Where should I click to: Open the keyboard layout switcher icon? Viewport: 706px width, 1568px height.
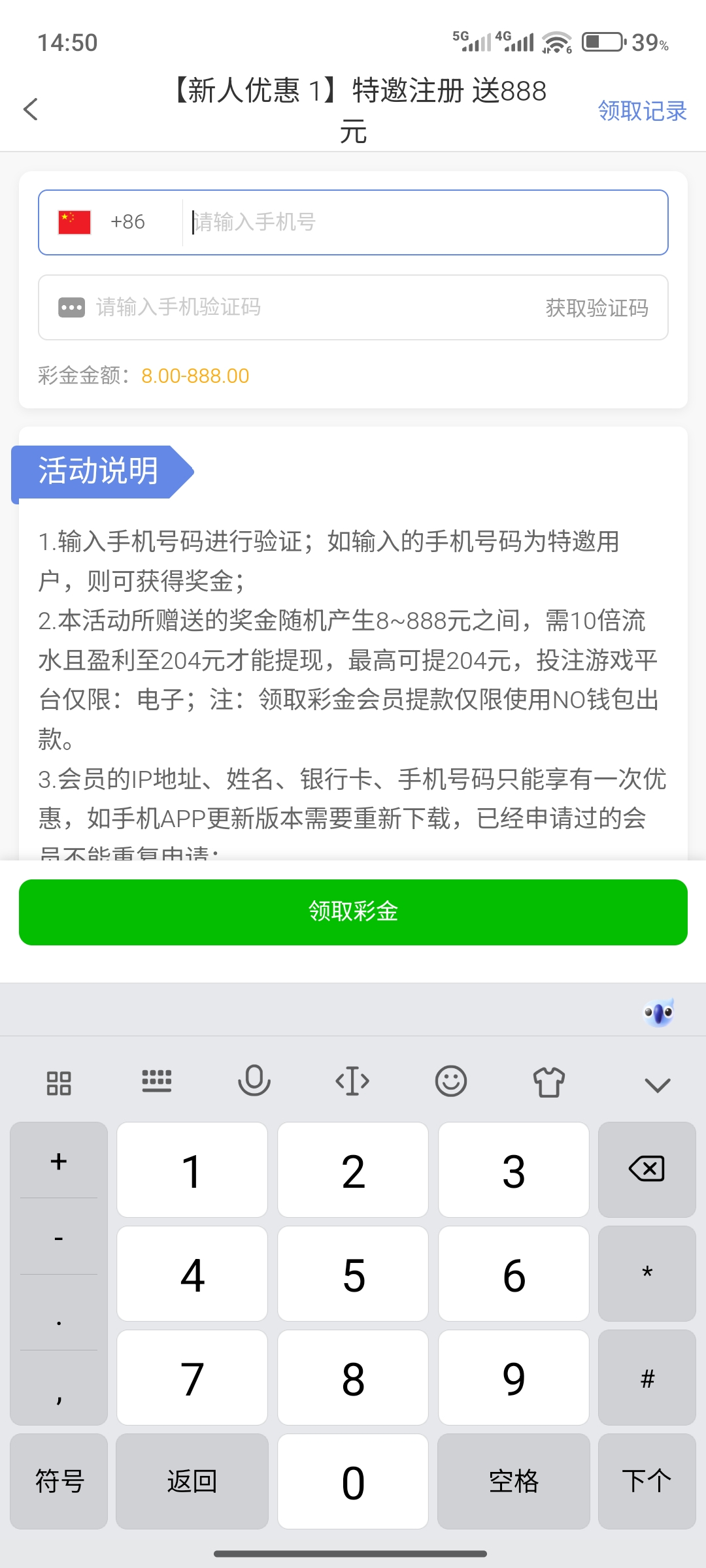157,1081
